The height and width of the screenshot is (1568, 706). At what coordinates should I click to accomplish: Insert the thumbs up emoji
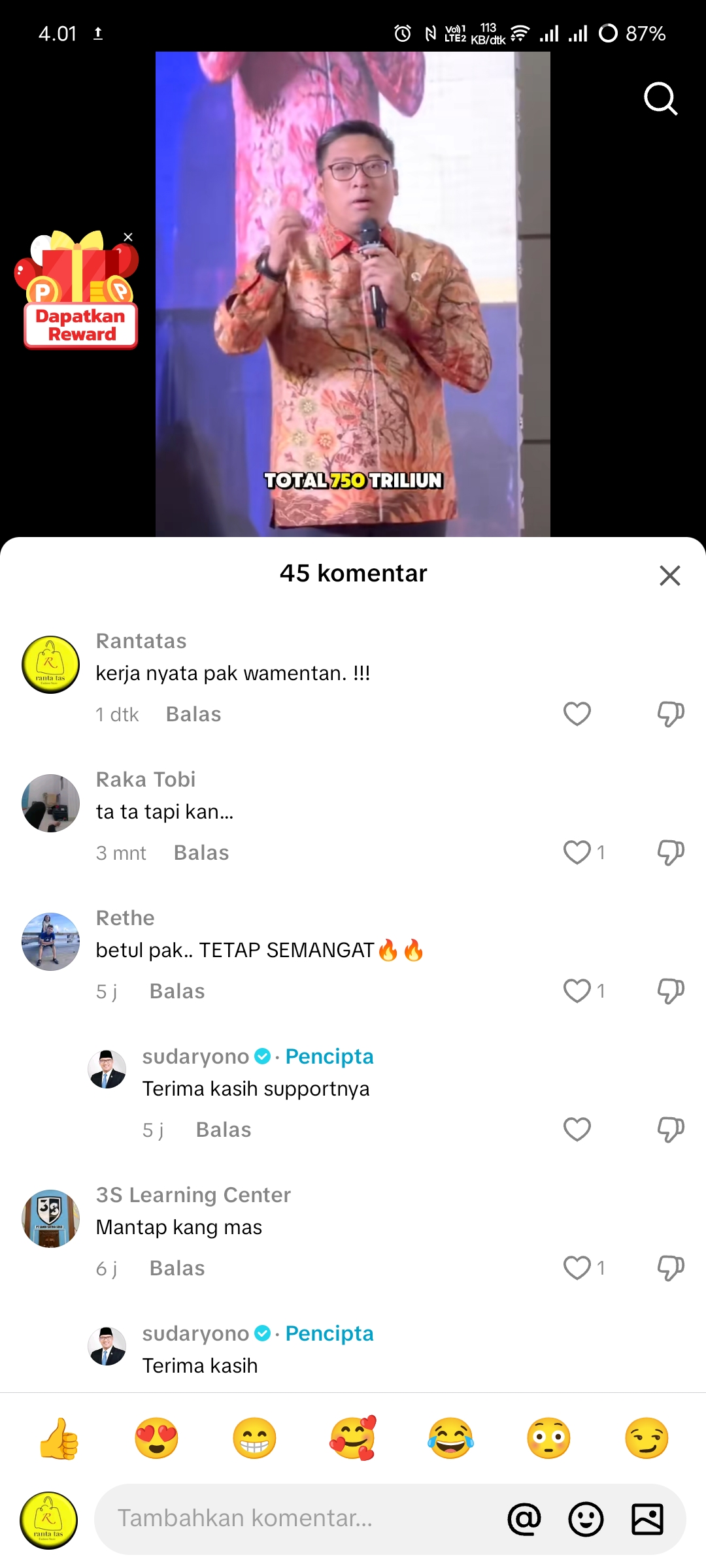[59, 1438]
